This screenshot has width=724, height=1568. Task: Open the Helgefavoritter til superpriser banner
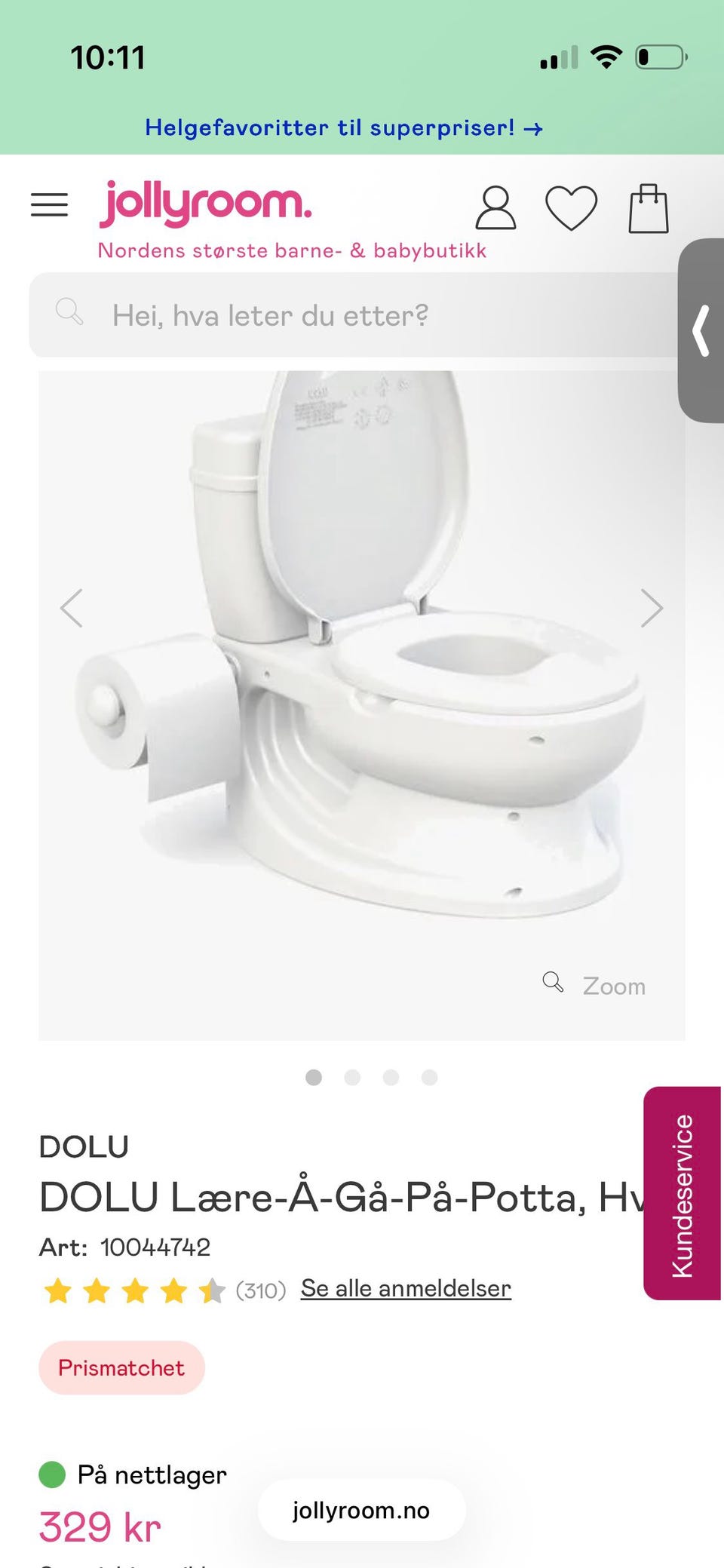tap(344, 127)
